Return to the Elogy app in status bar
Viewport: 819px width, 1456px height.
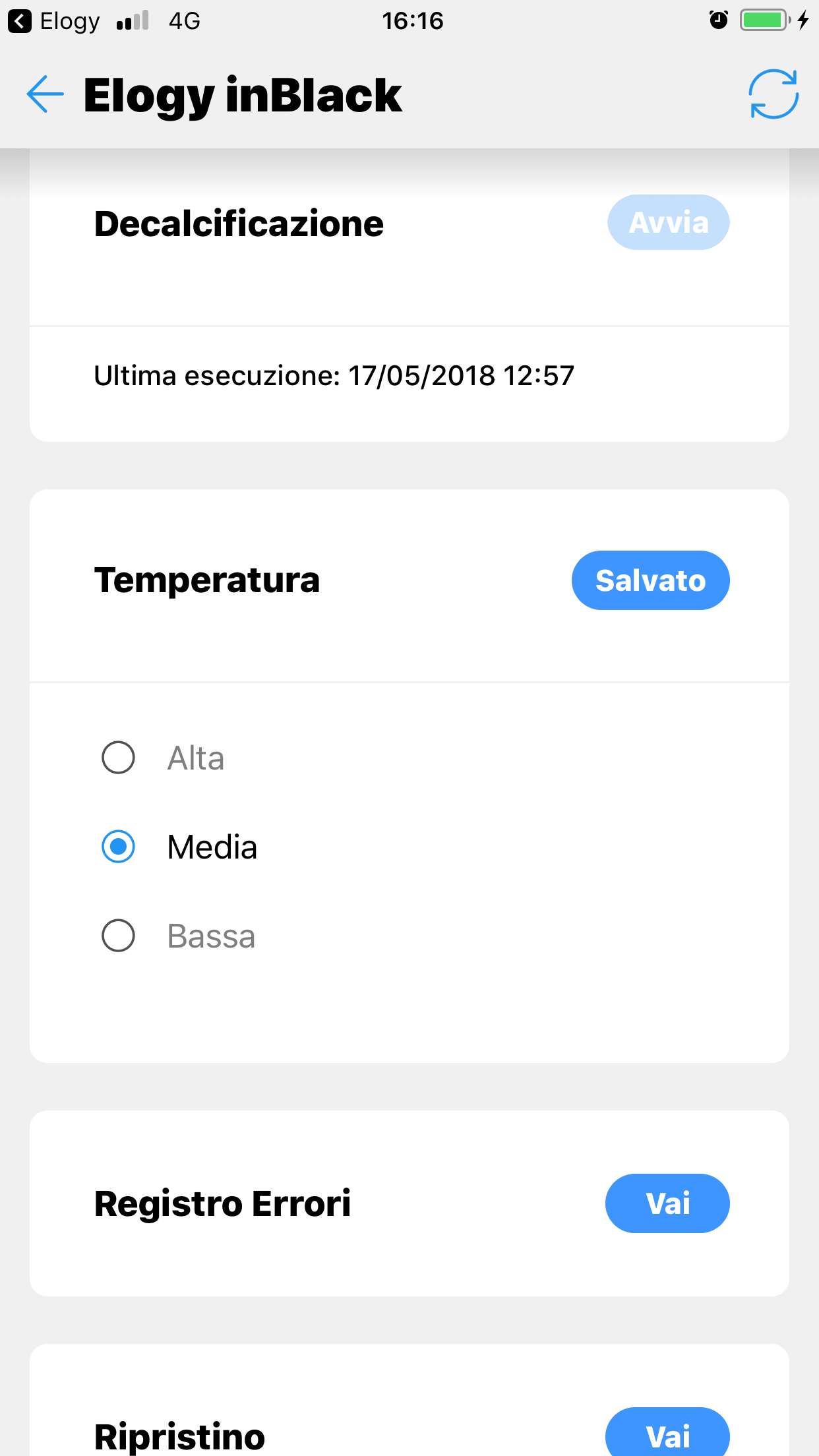pos(53,21)
